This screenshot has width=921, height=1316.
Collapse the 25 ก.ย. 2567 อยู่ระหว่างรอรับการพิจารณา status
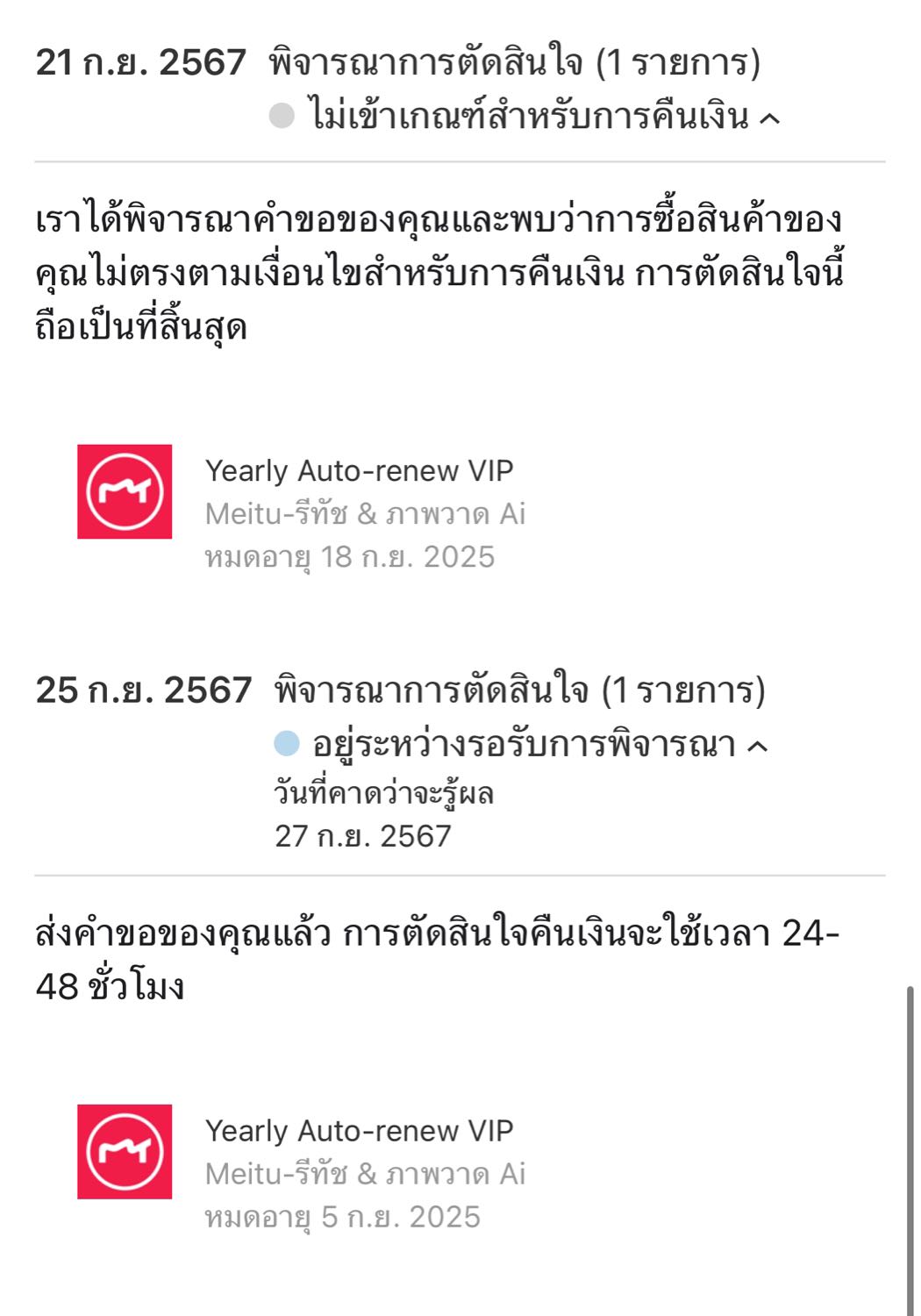(x=758, y=746)
